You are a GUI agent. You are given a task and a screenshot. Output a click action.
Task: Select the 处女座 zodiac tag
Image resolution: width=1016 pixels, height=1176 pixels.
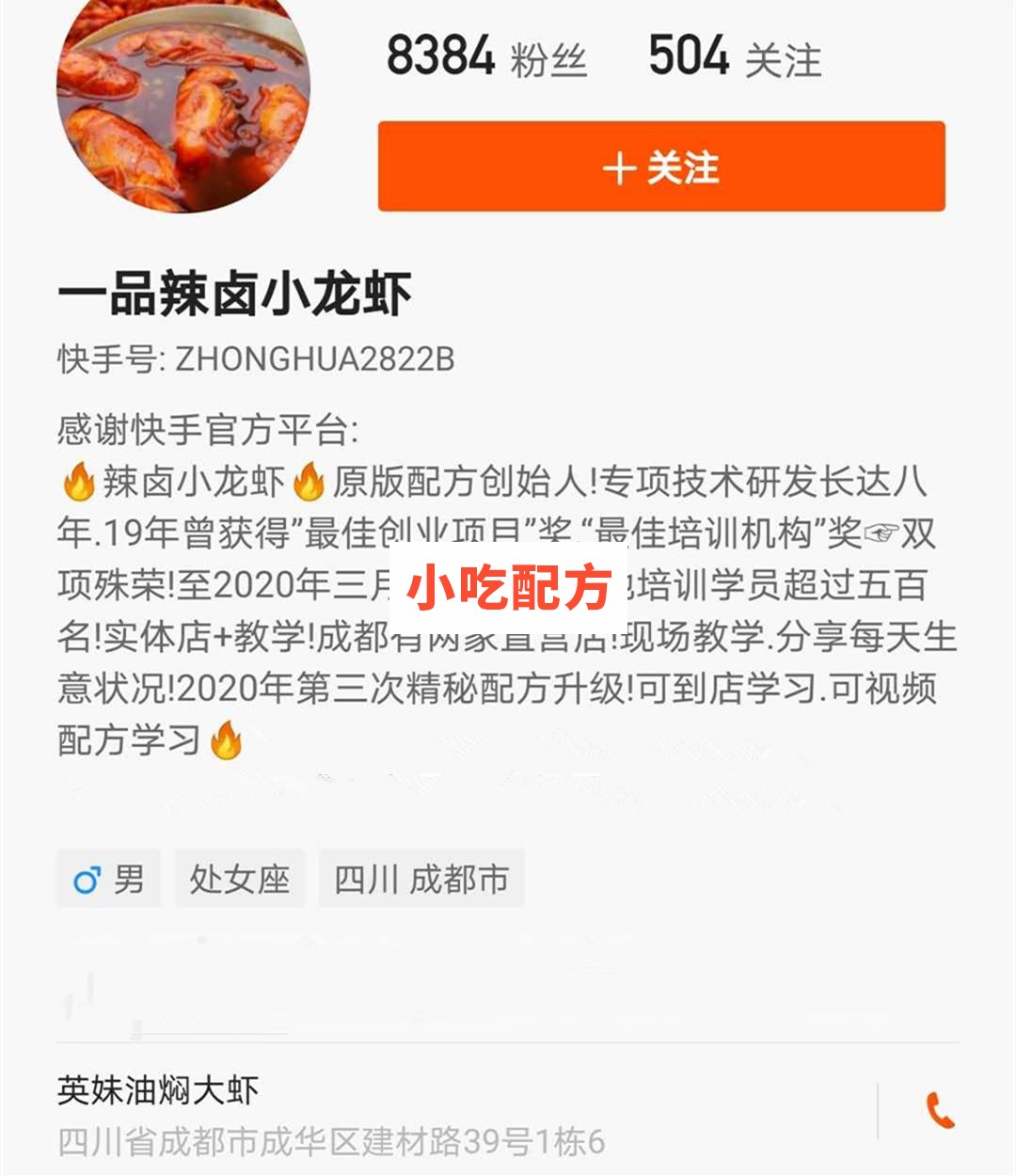click(x=241, y=880)
